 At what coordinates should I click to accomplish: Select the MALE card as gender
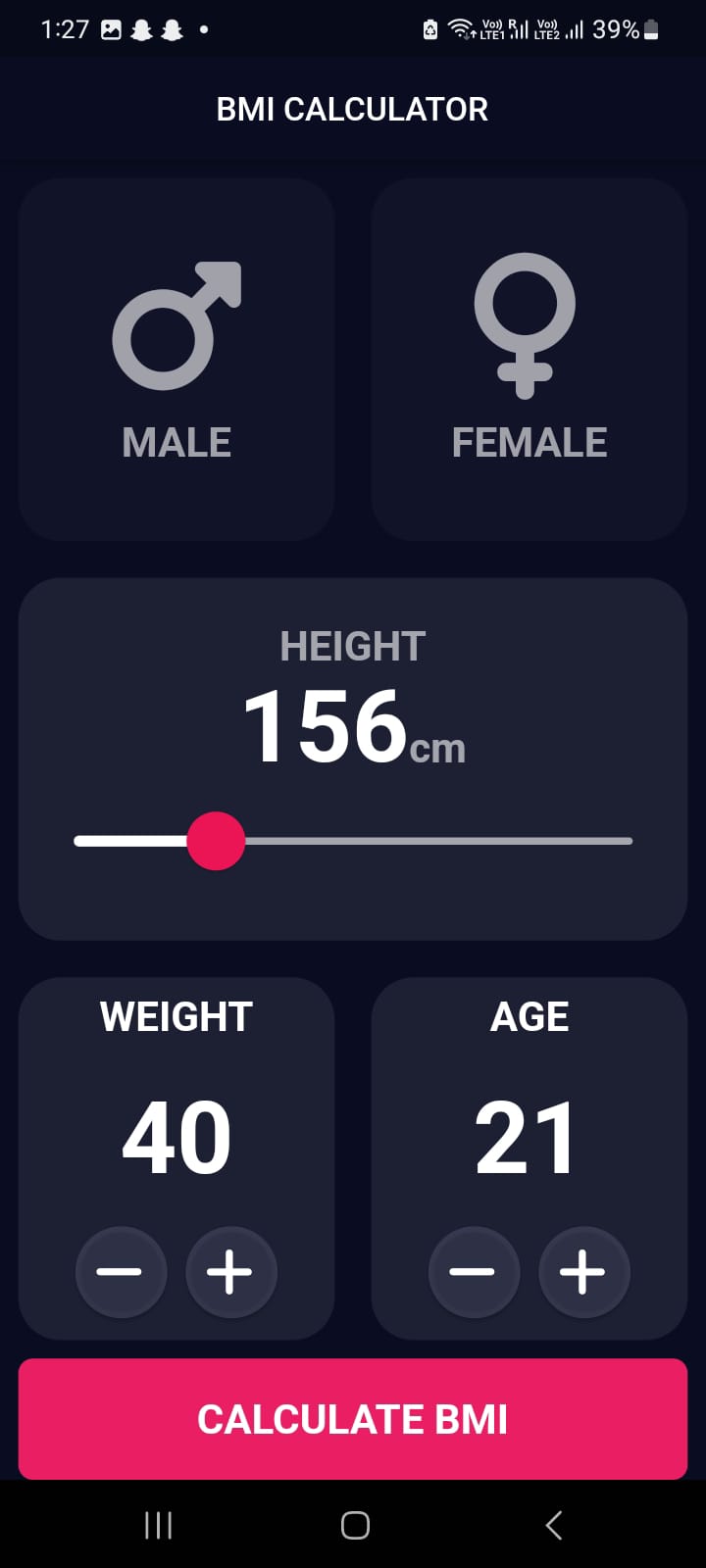tap(175, 360)
